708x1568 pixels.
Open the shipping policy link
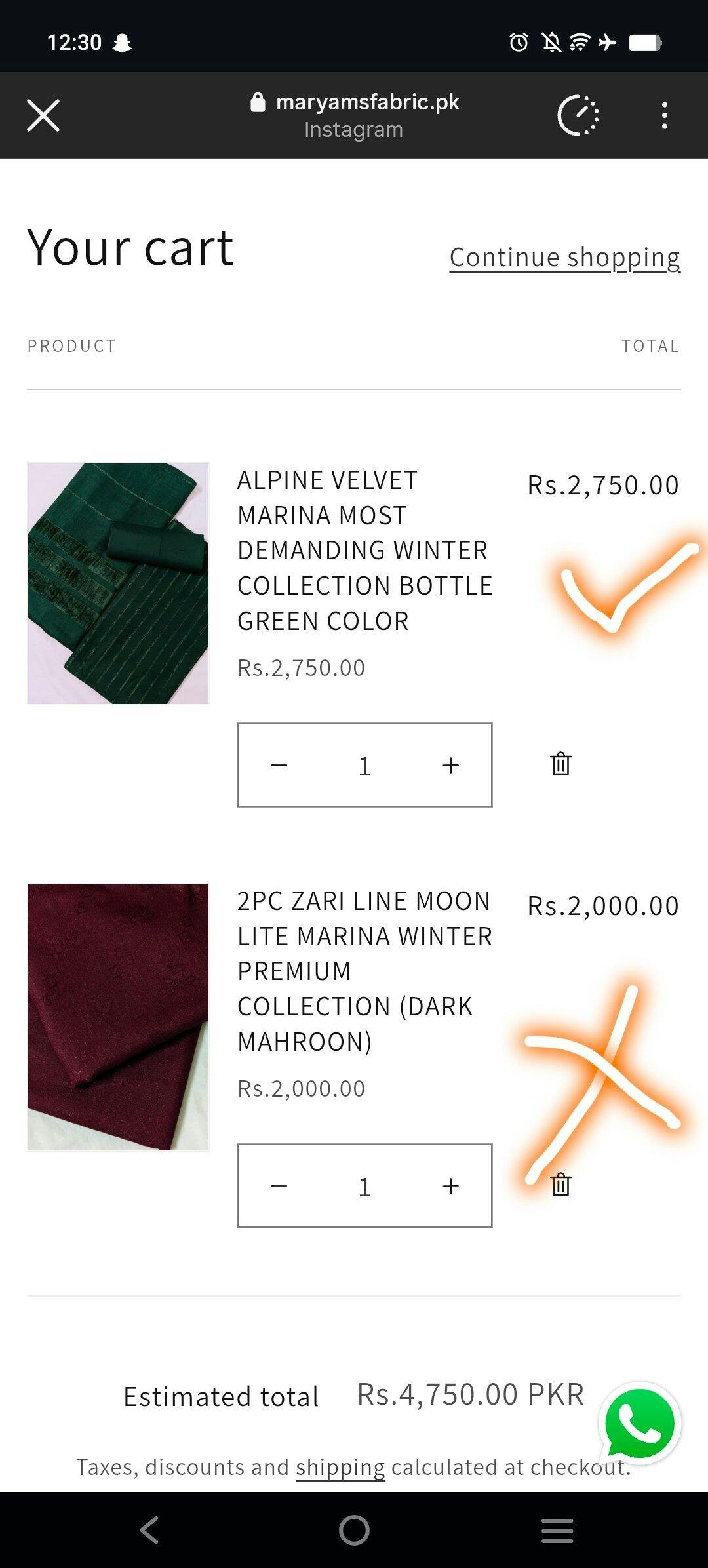point(340,1467)
